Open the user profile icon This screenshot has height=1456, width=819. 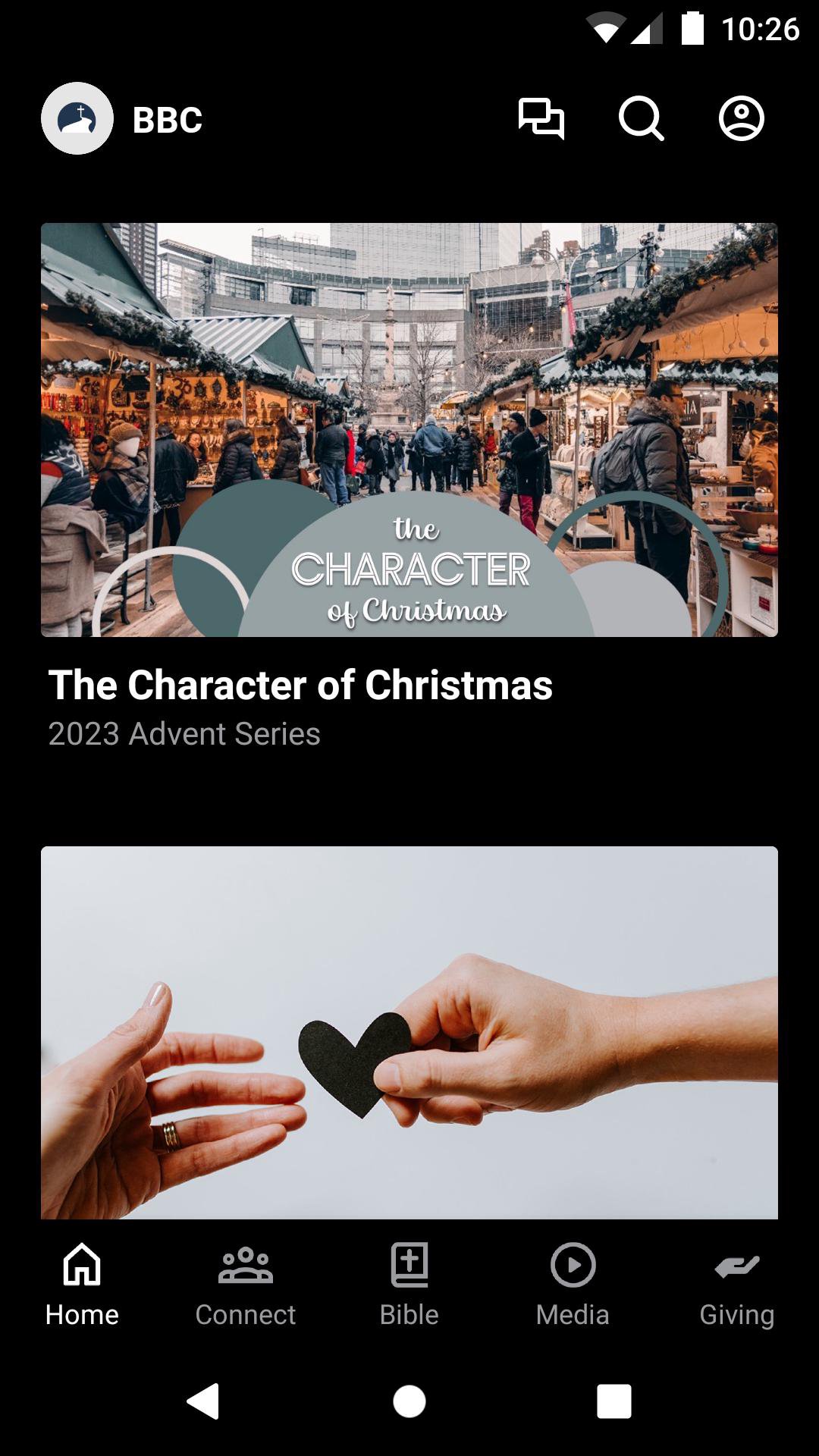[741, 119]
